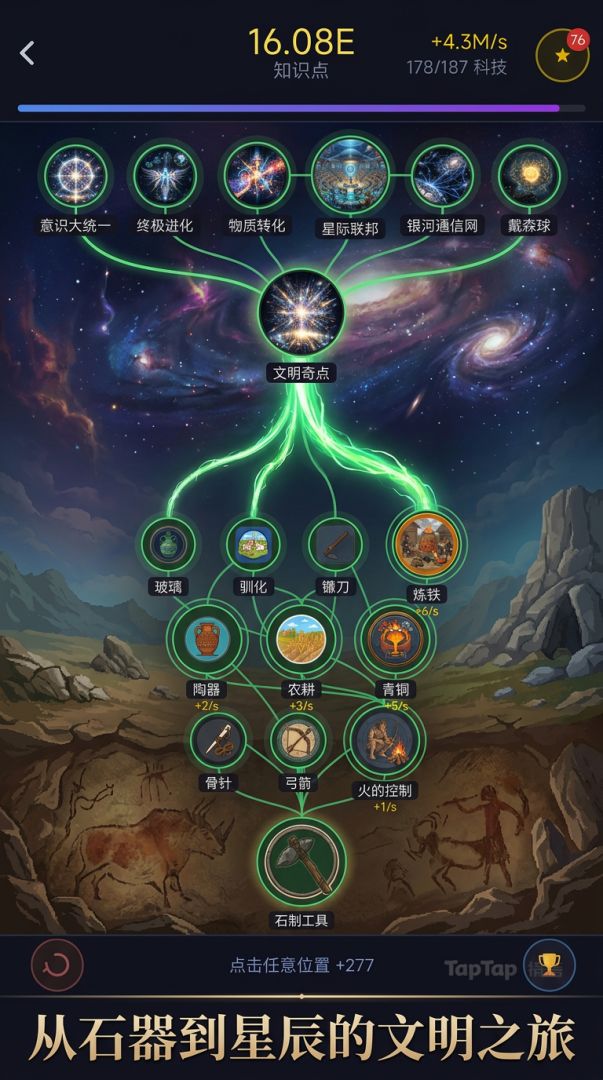The height and width of the screenshot is (1080, 603).
Task: Select the 银河通信网 tech node
Action: 441,174
